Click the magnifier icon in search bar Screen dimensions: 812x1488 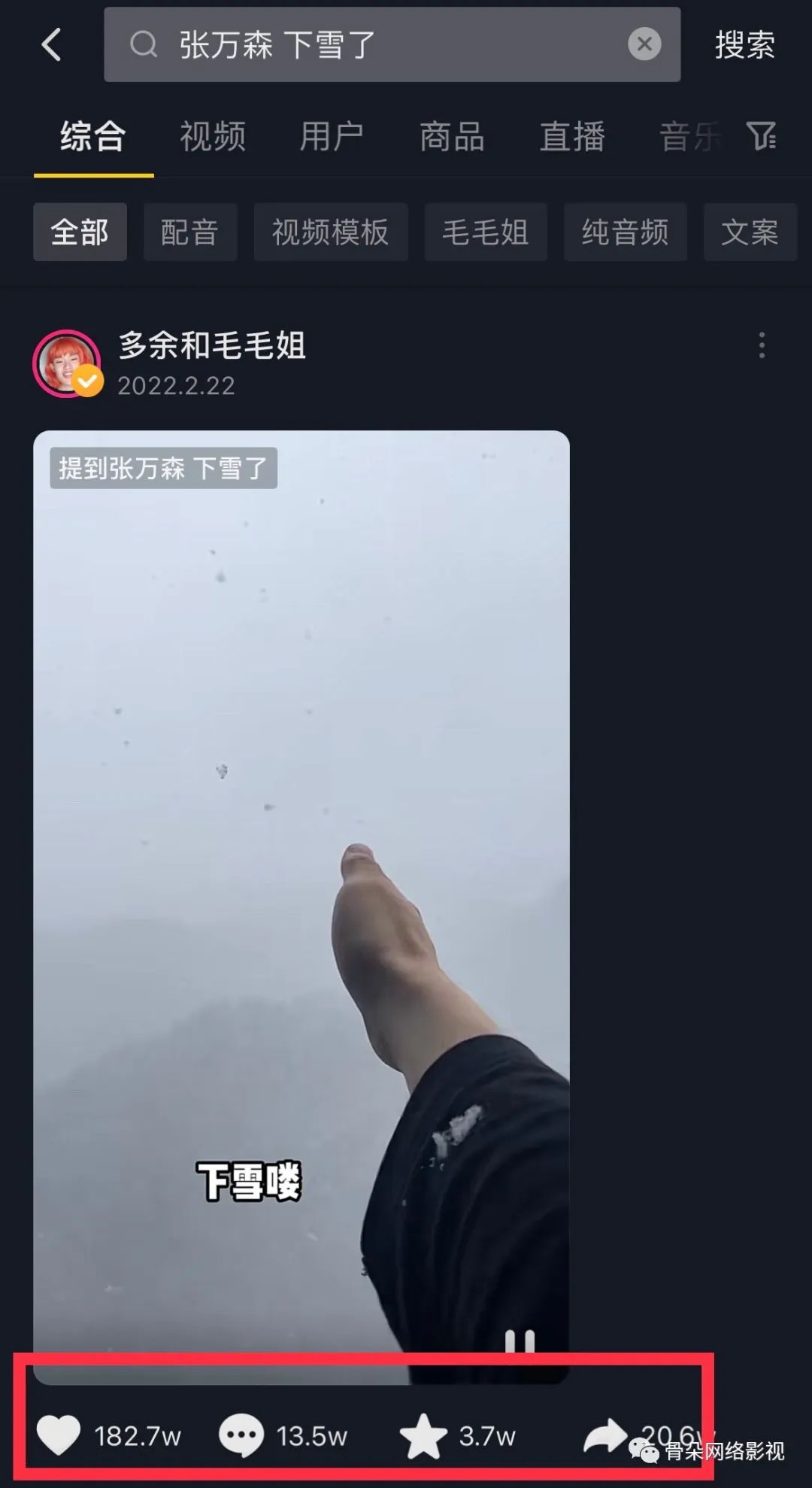pyautogui.click(x=144, y=44)
